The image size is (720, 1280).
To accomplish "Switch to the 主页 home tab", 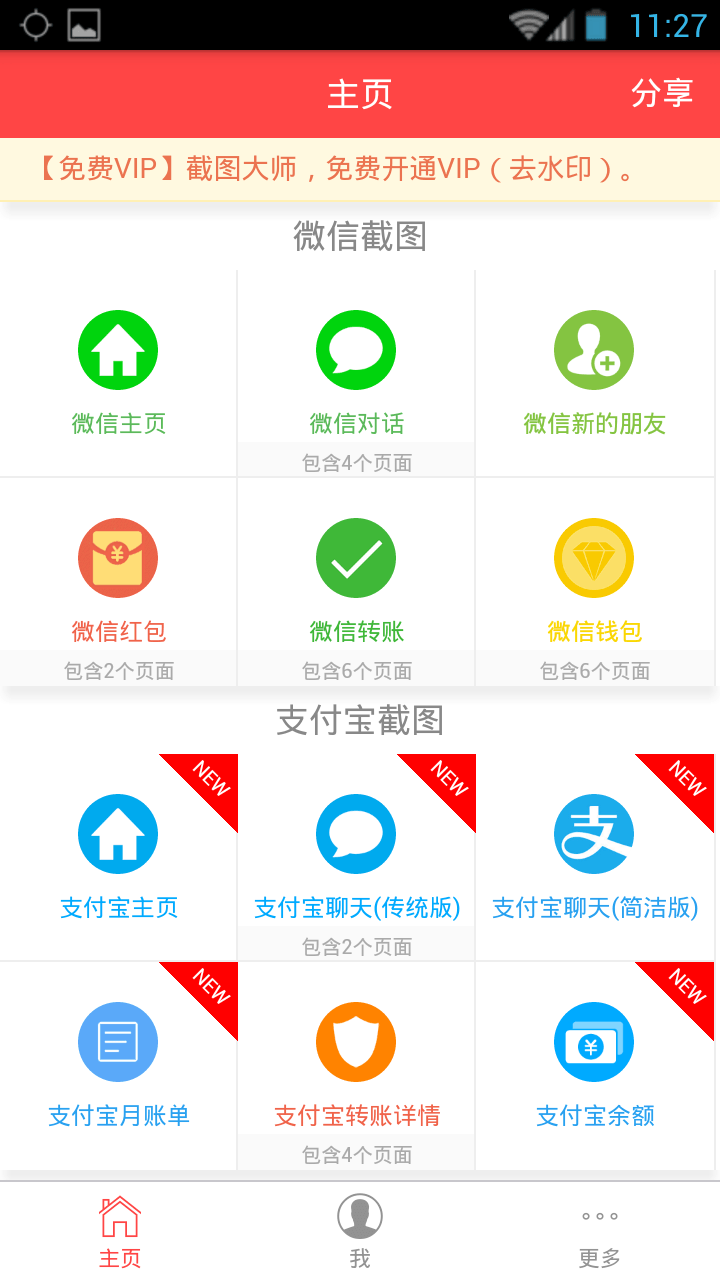I will (x=119, y=1228).
